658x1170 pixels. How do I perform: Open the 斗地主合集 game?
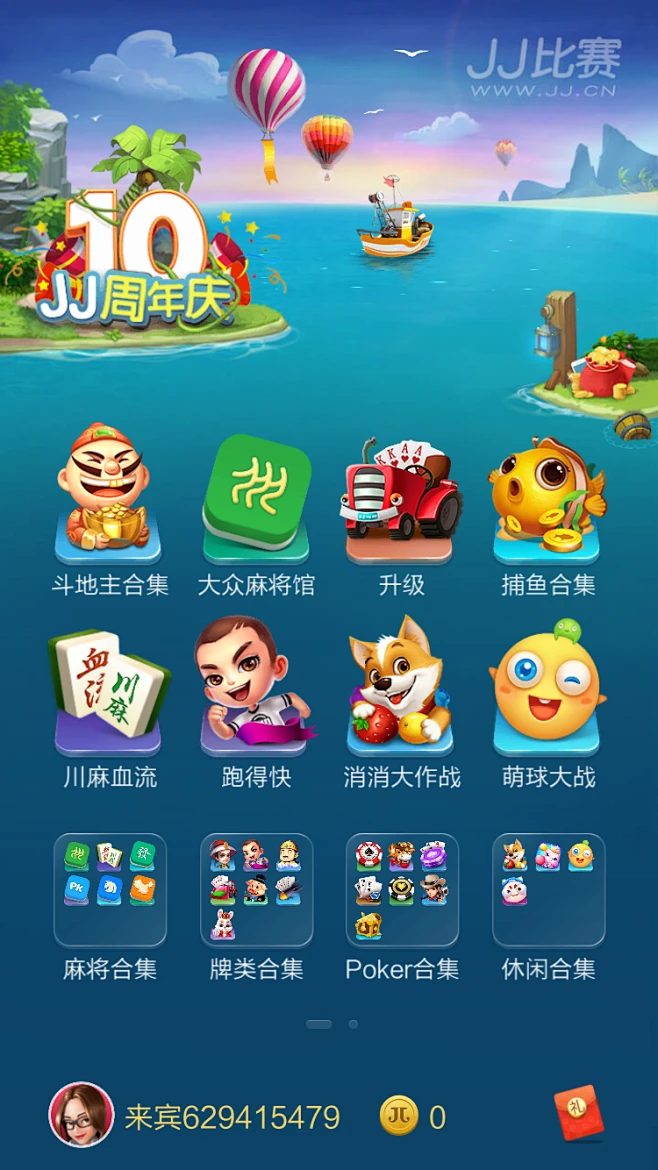click(x=109, y=495)
